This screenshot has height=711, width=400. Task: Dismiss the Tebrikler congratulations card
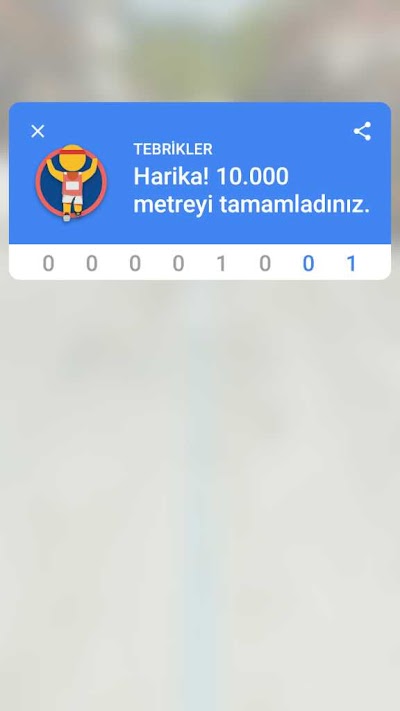(x=38, y=131)
